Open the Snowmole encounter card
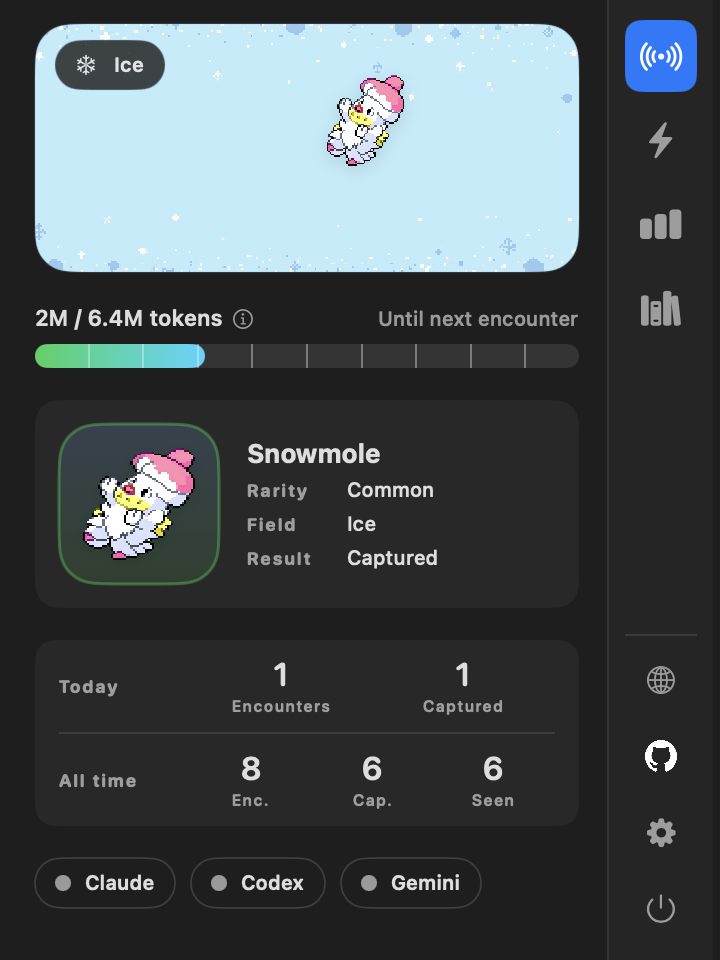This screenshot has width=720, height=960. (306, 504)
